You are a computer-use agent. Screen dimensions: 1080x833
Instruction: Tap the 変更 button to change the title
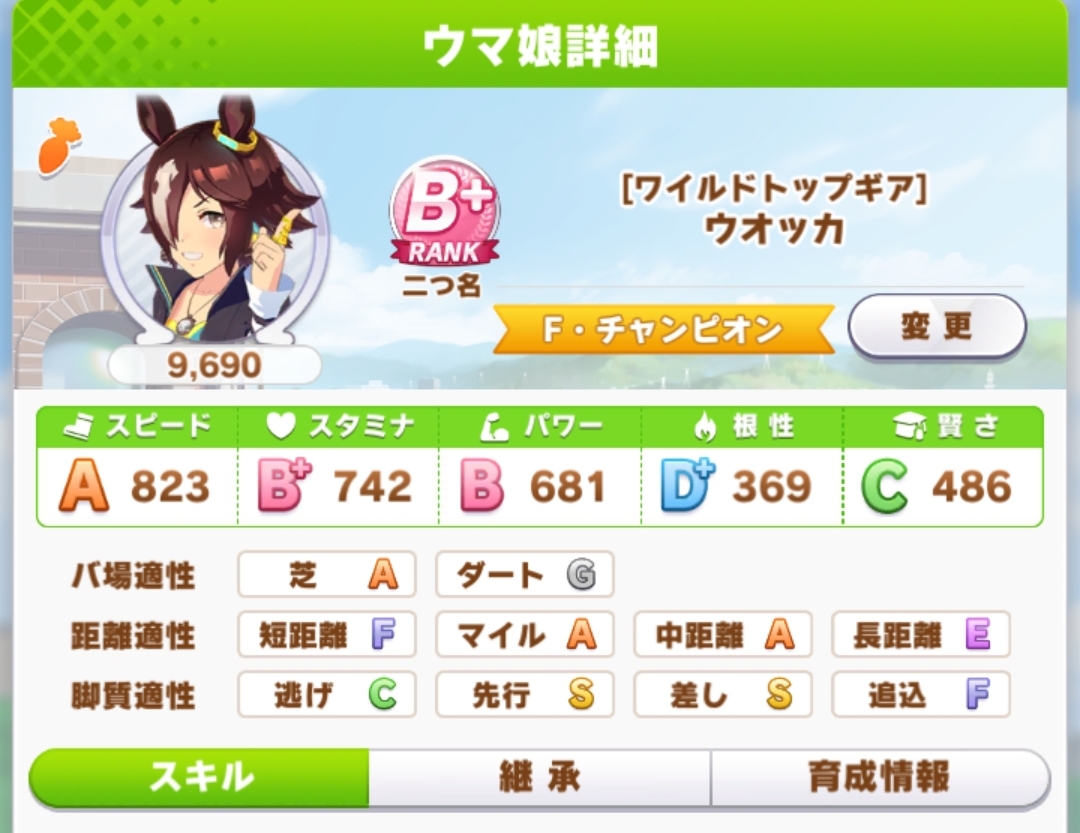coord(937,326)
